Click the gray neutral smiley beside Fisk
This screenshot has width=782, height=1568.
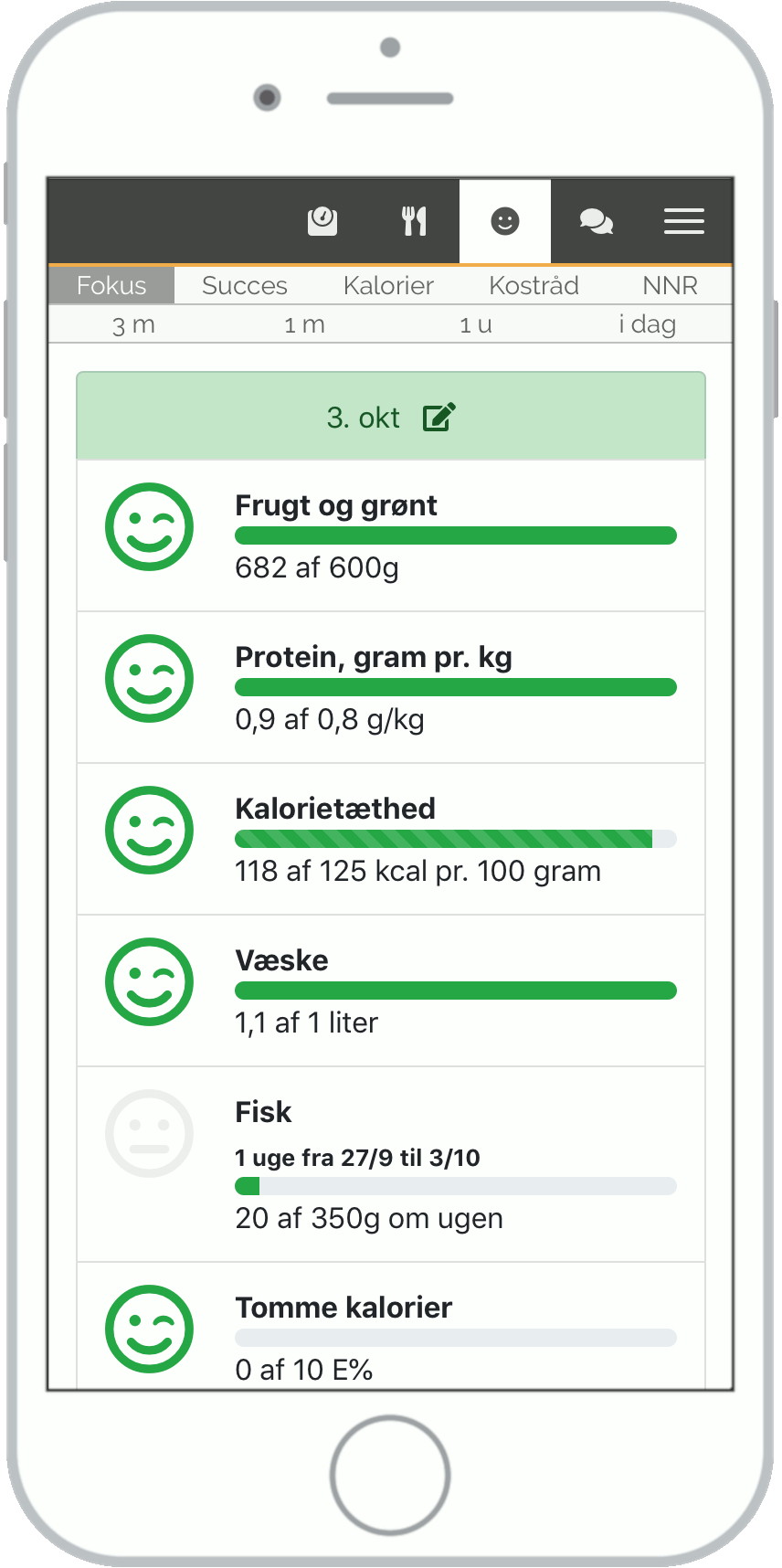pyautogui.click(x=149, y=1133)
